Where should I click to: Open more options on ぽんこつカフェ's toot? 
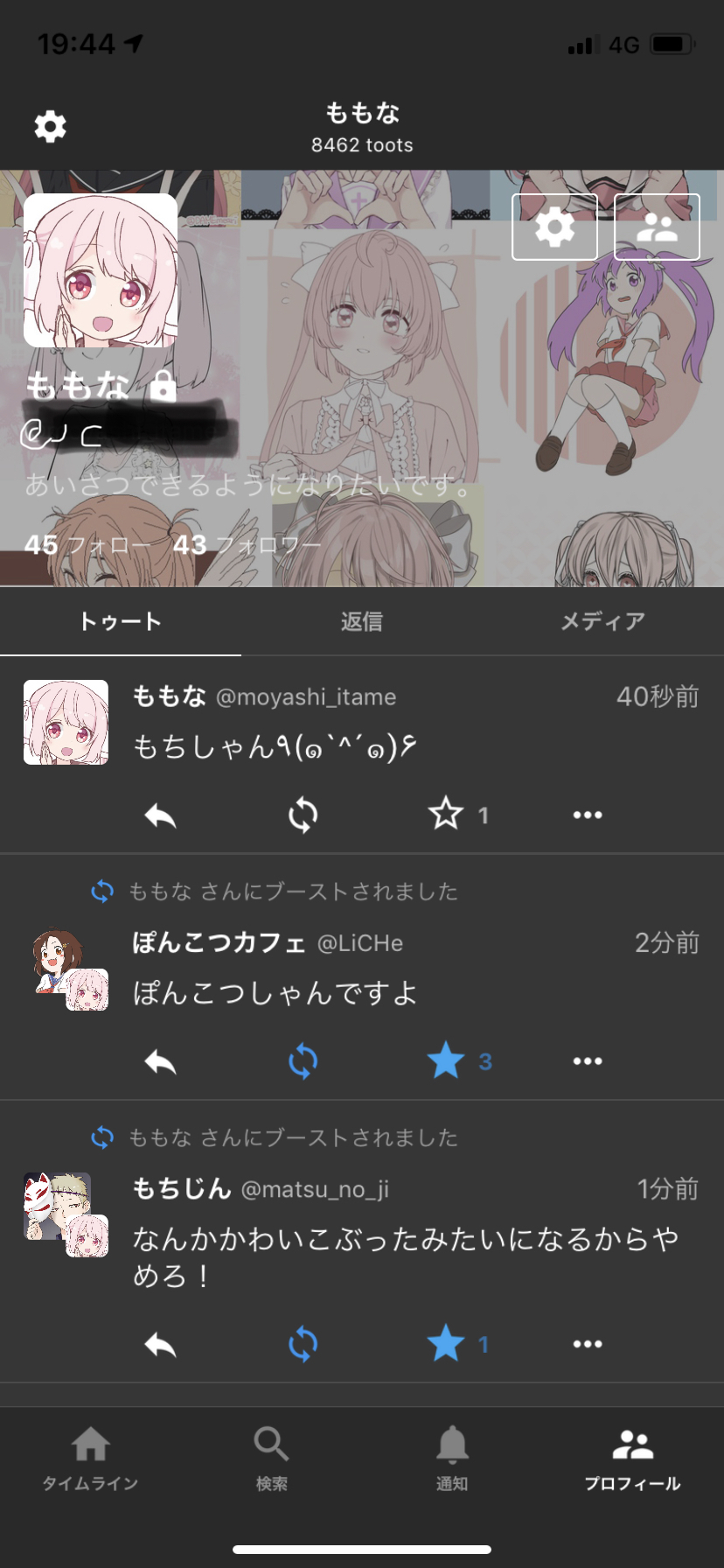click(588, 1060)
